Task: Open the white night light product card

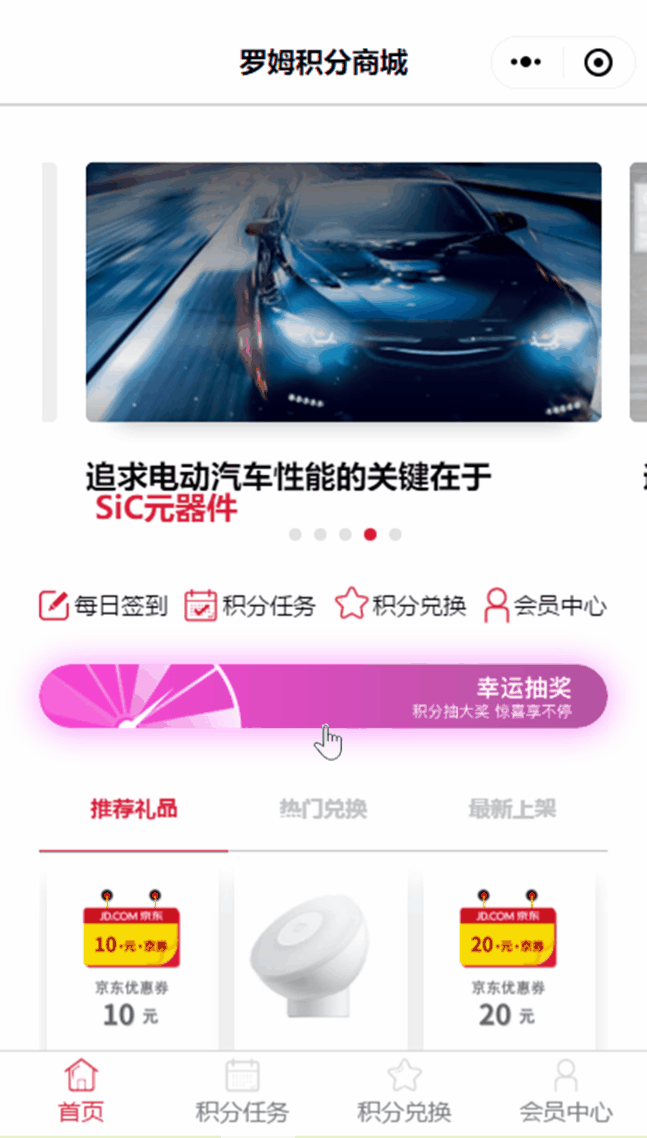Action: (321, 955)
